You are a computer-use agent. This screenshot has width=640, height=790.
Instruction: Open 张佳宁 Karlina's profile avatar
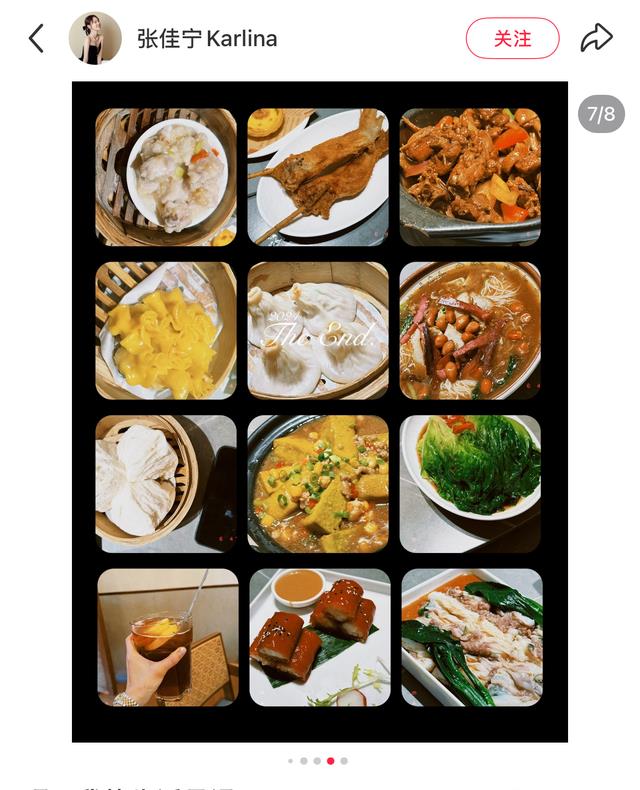pos(95,38)
